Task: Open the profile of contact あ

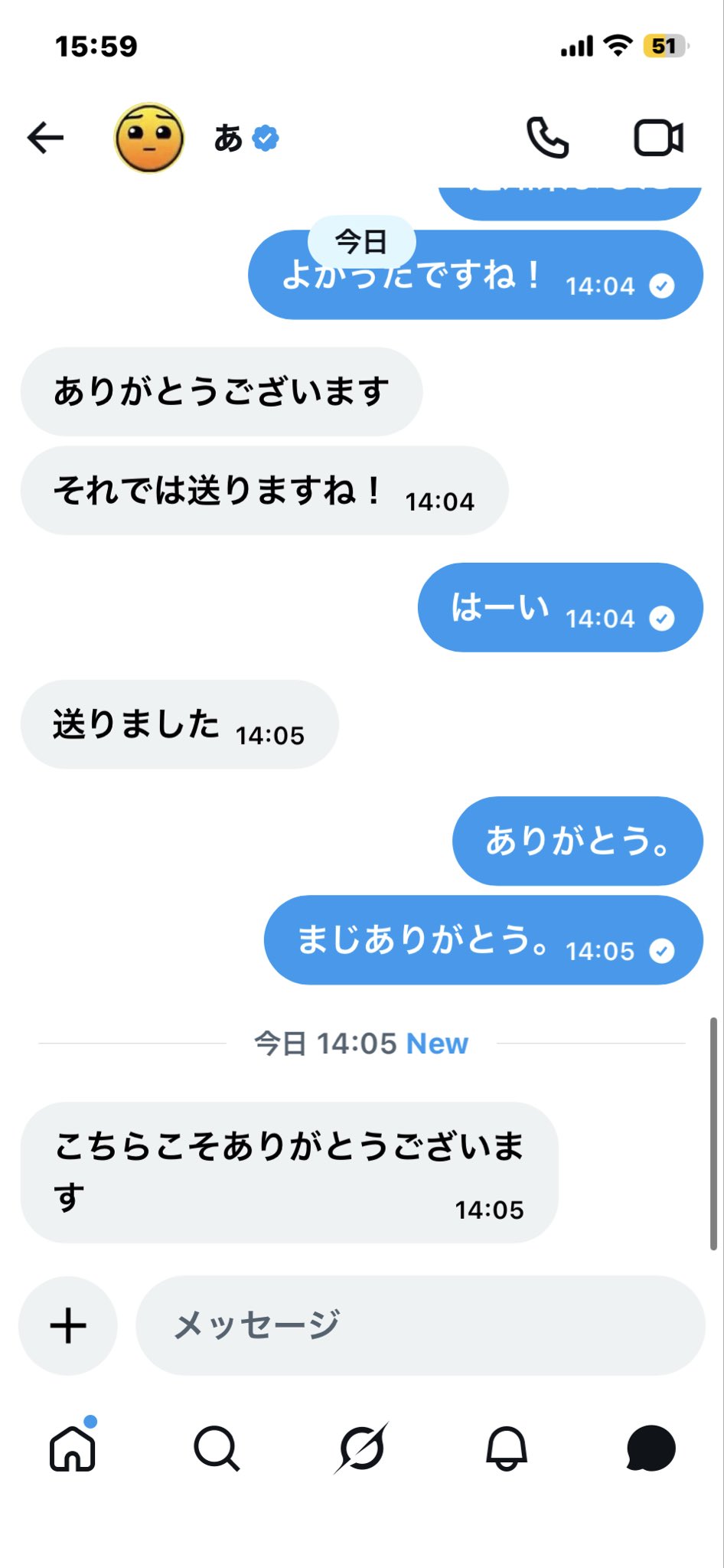Action: pos(149,139)
